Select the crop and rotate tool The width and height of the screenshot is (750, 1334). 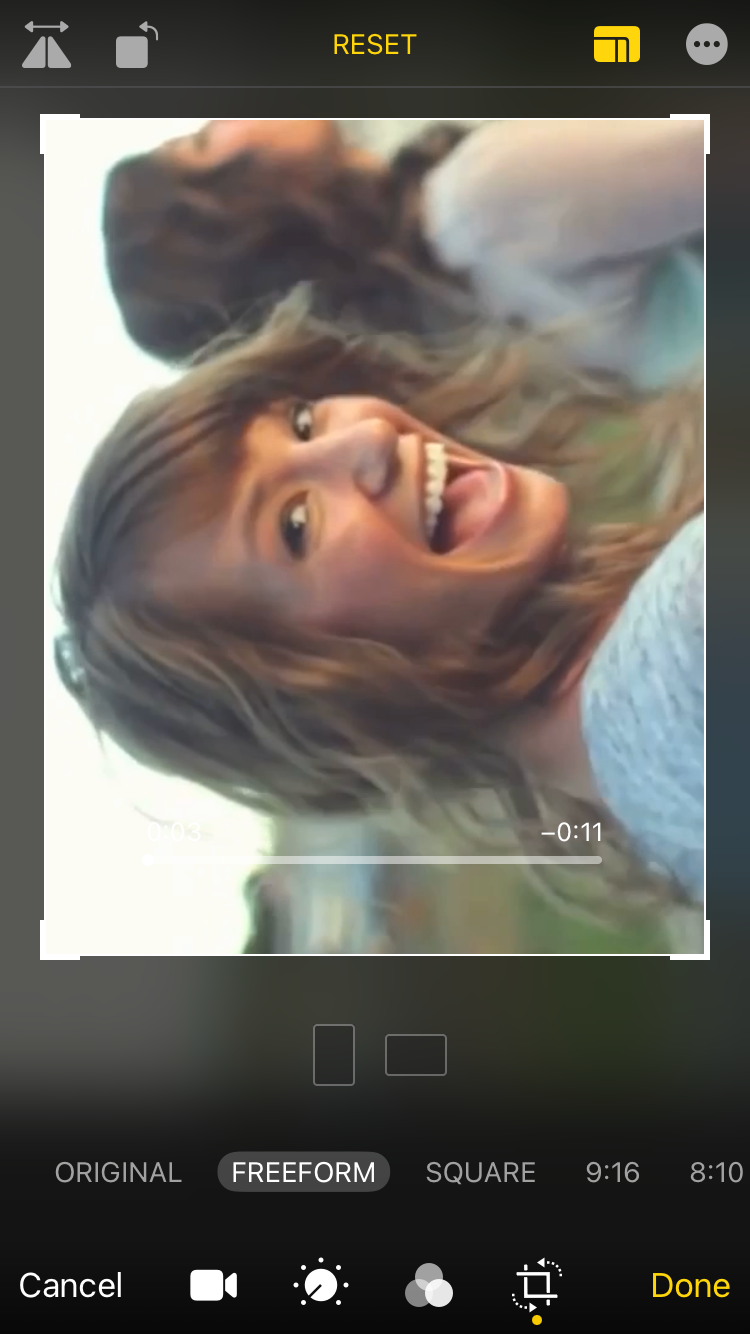538,1285
